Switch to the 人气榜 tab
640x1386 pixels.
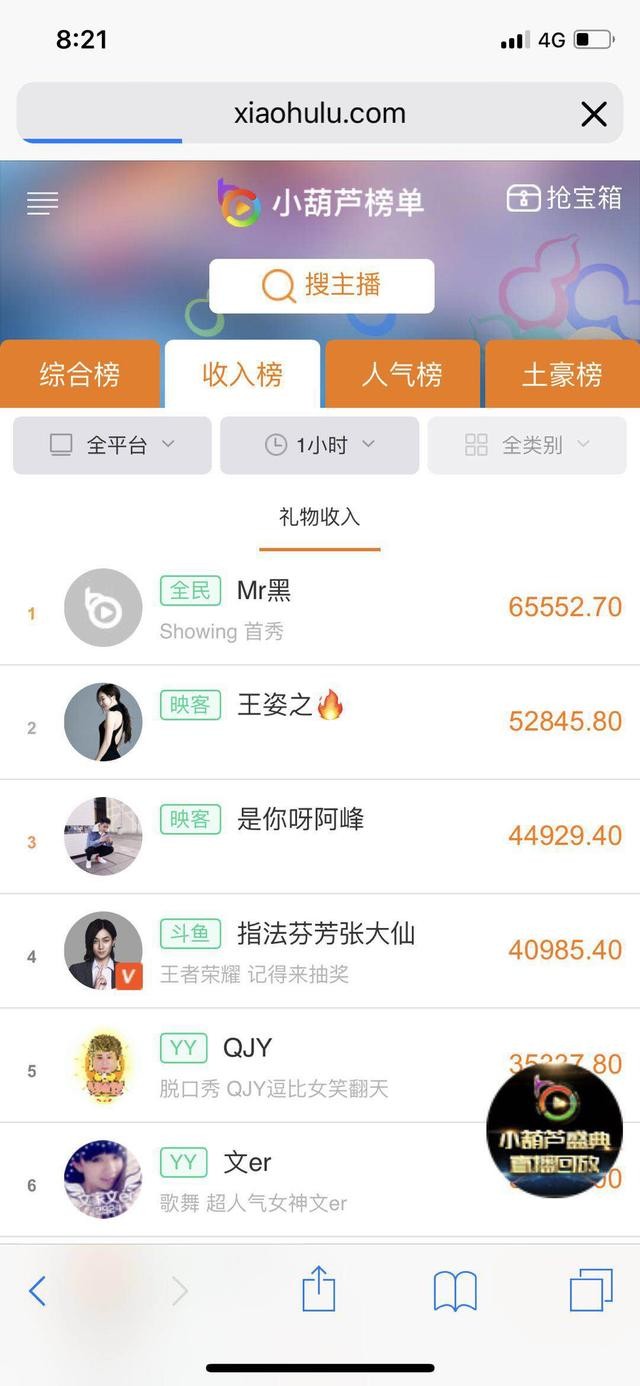[x=402, y=375]
